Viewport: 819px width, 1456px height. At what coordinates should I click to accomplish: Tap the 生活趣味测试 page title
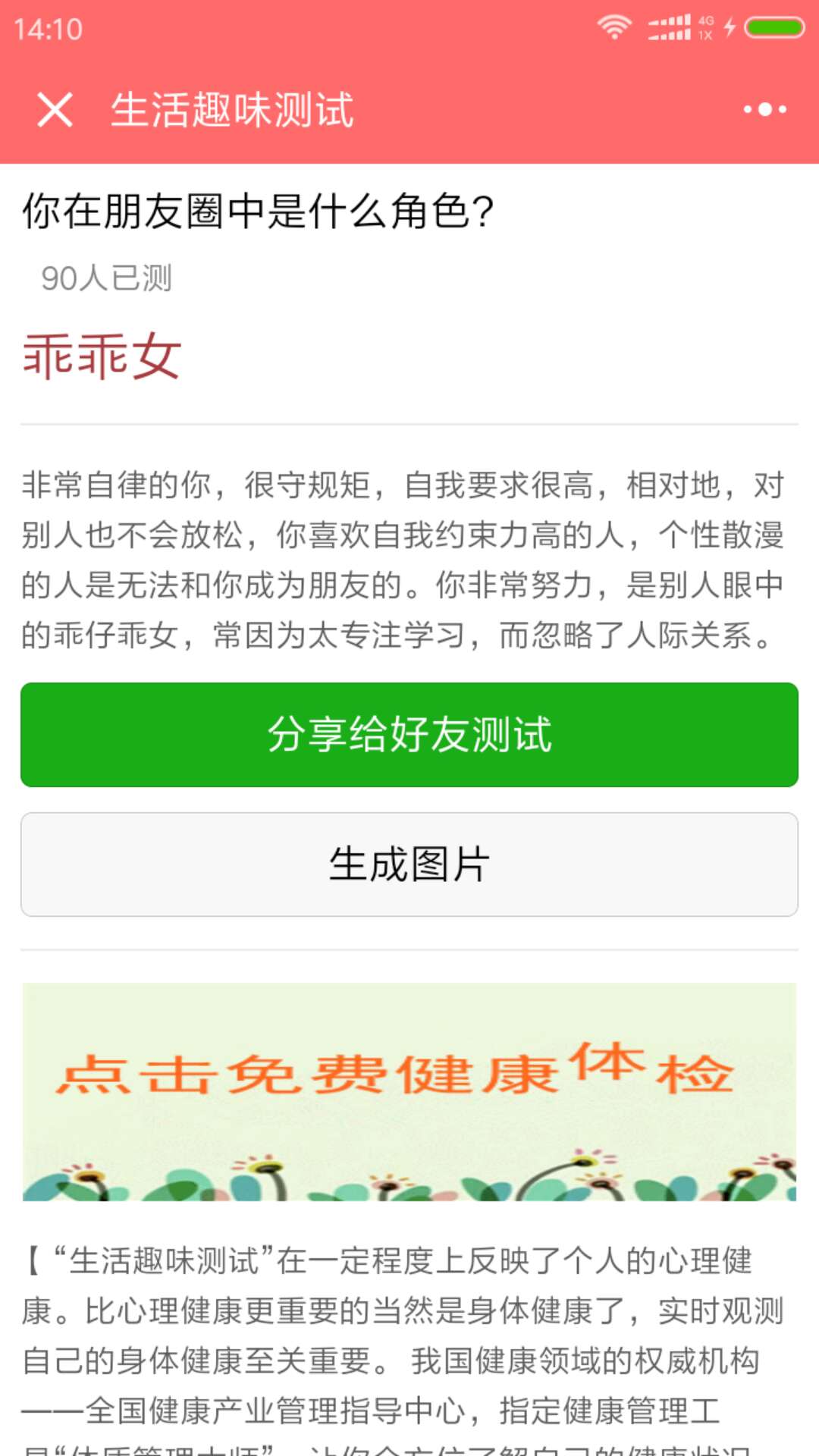point(232,110)
